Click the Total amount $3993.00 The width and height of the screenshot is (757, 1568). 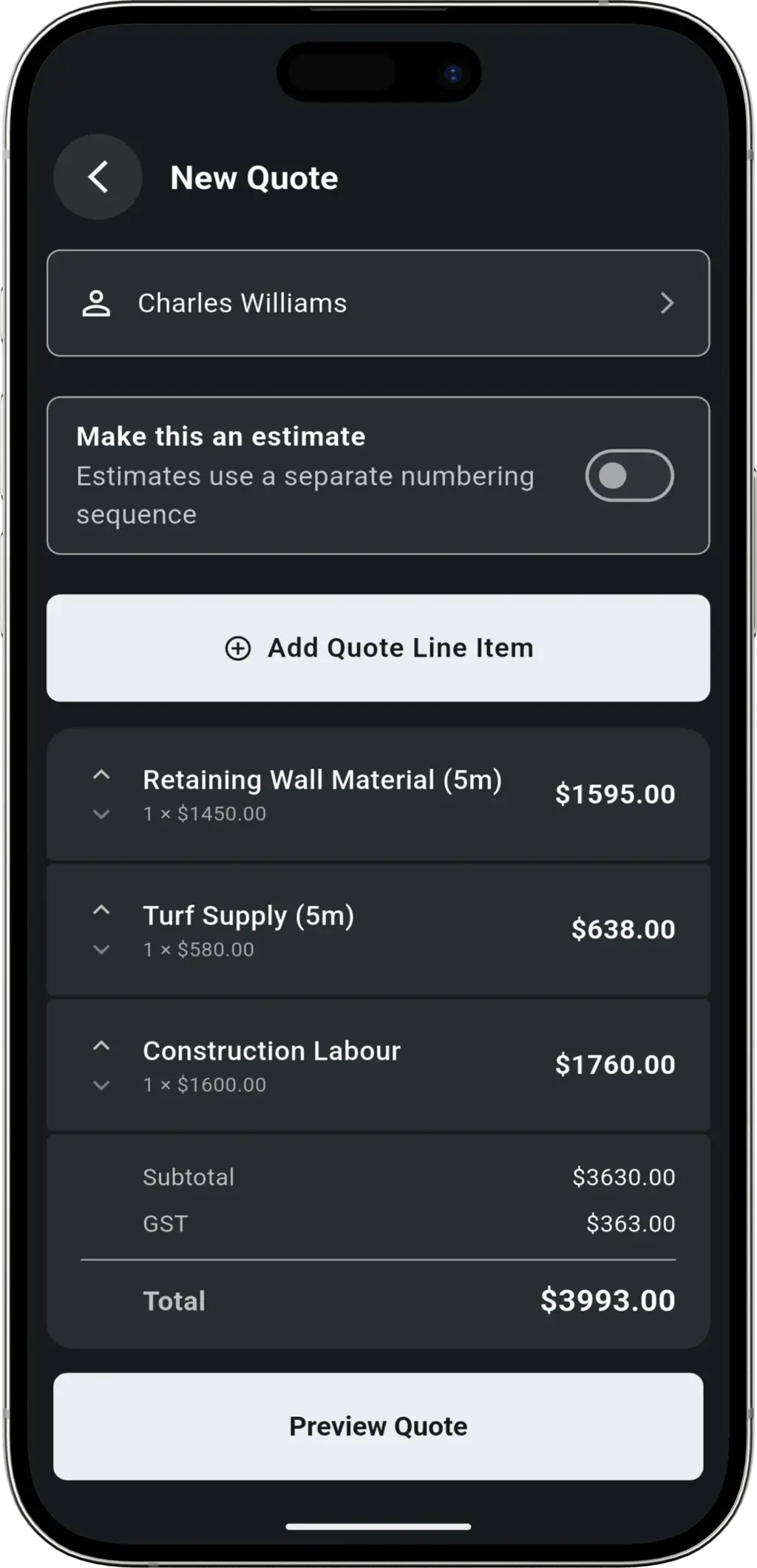(608, 1300)
